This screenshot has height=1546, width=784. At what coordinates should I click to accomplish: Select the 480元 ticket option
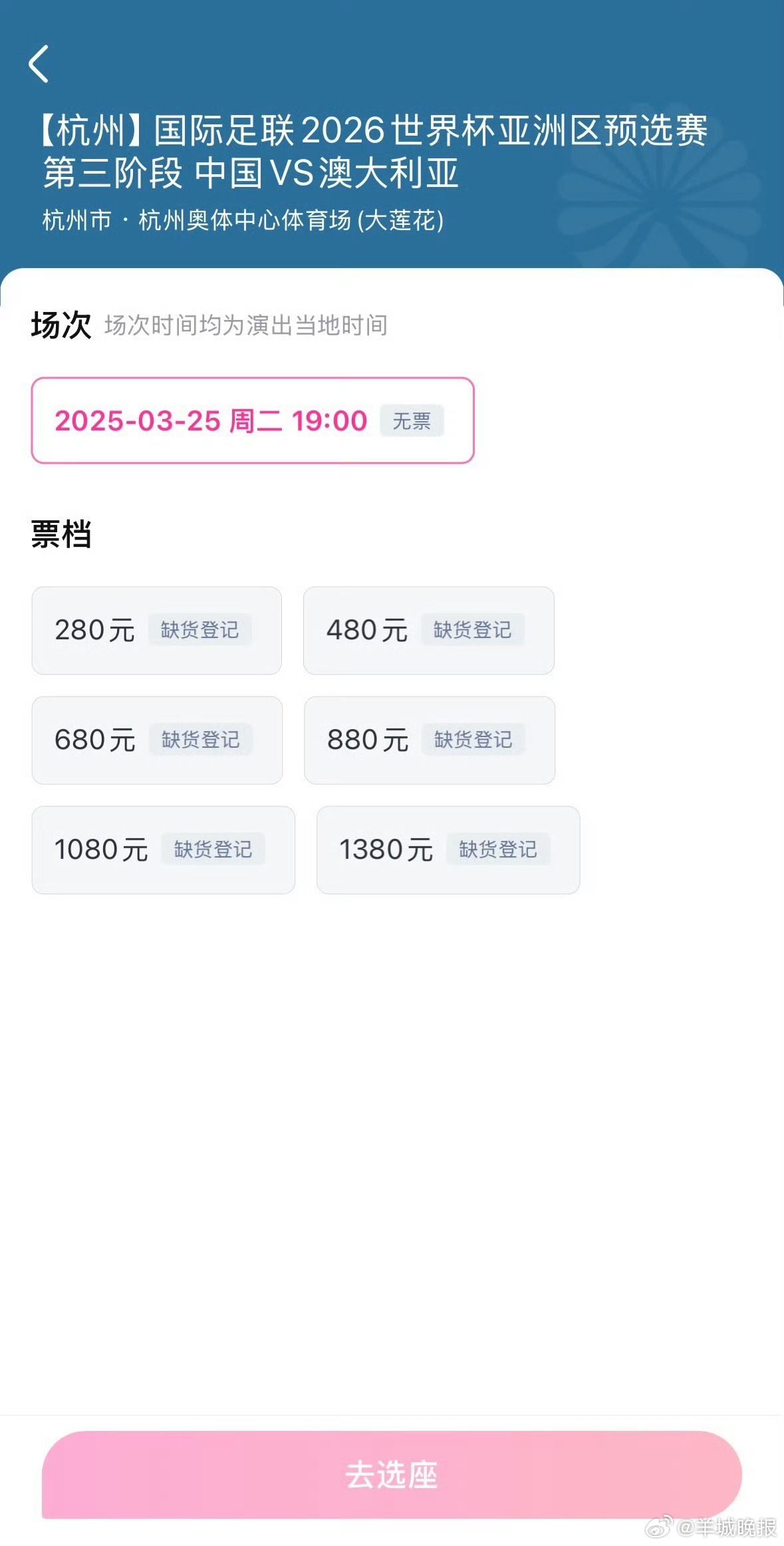(429, 631)
